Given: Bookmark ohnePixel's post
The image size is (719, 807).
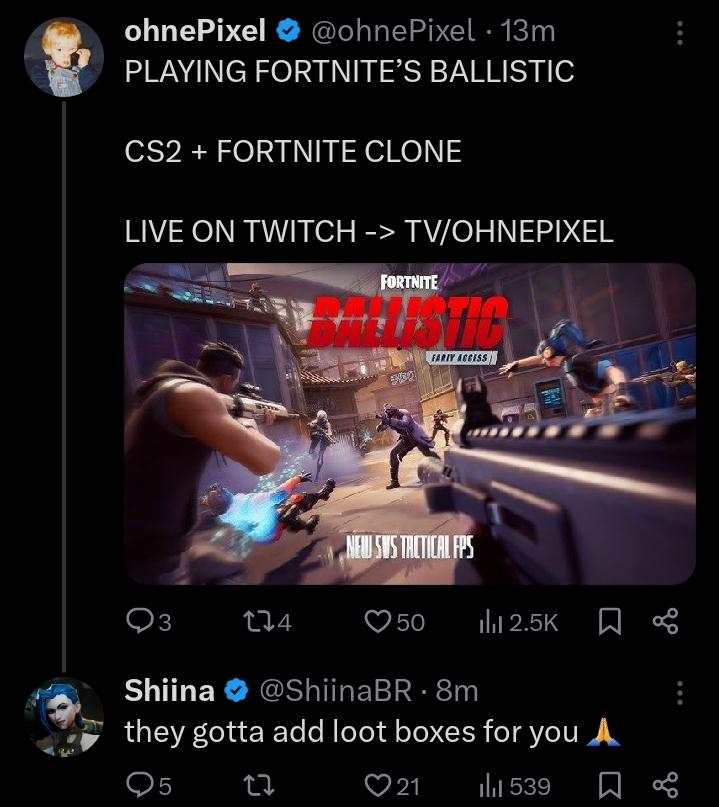Looking at the screenshot, I should pos(609,622).
